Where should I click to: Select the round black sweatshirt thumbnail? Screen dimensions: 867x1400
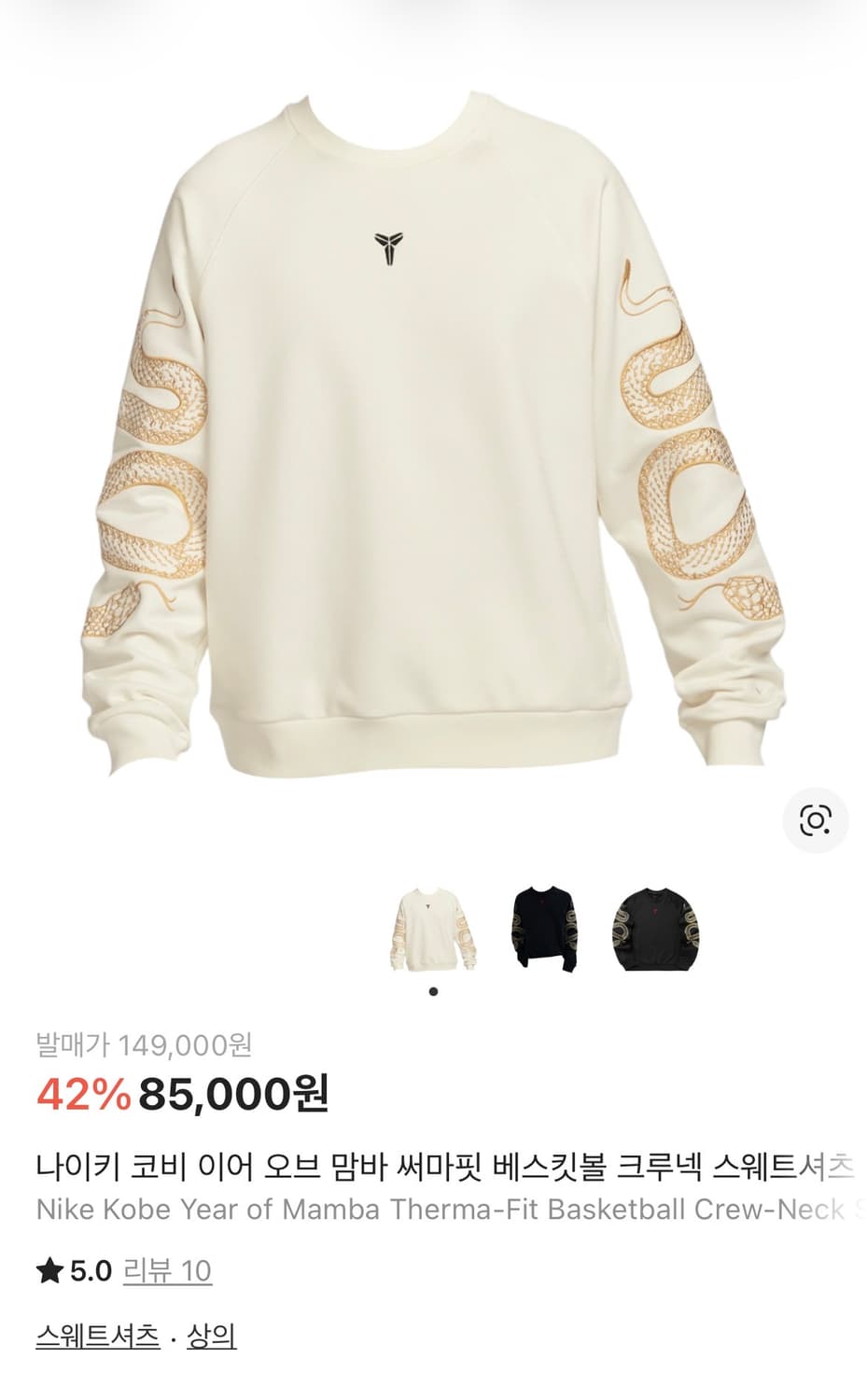click(656, 930)
